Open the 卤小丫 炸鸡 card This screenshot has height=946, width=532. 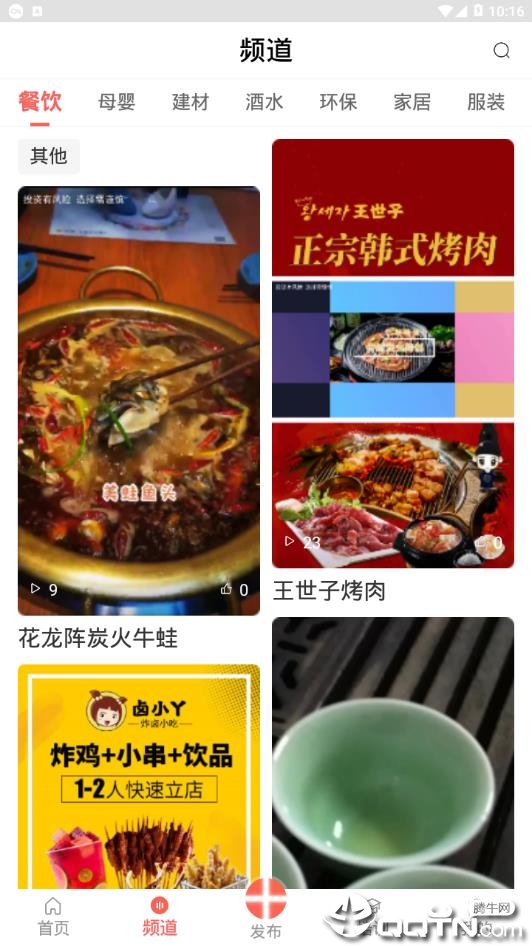coord(139,776)
